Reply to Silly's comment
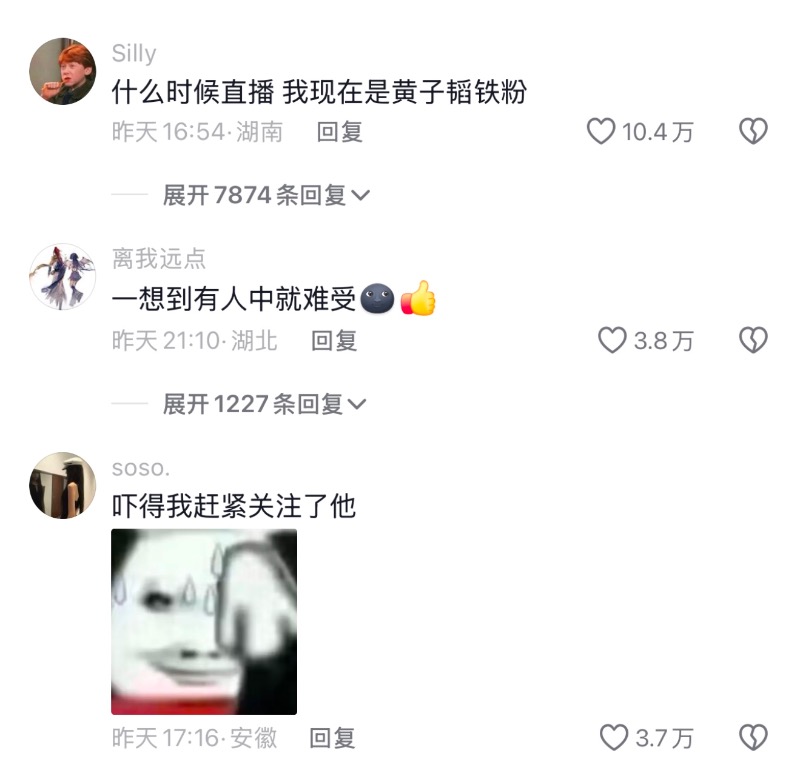The image size is (800, 776). click(339, 131)
